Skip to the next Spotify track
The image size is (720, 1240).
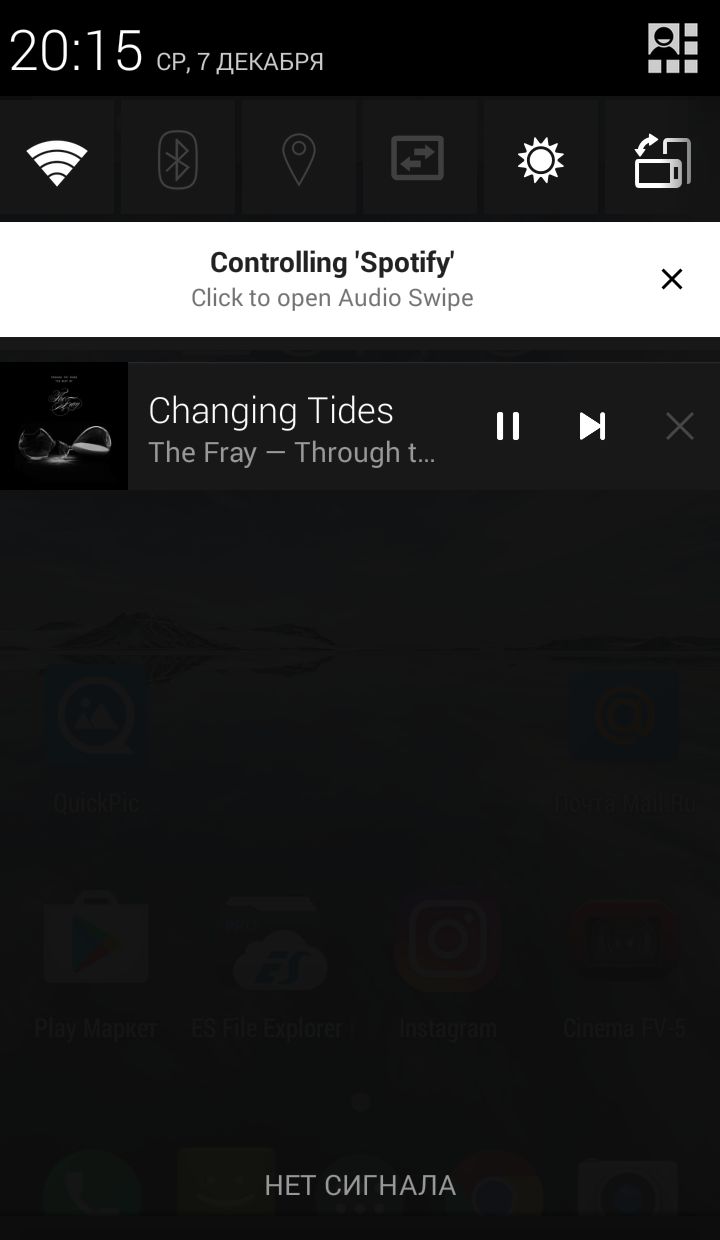(593, 427)
